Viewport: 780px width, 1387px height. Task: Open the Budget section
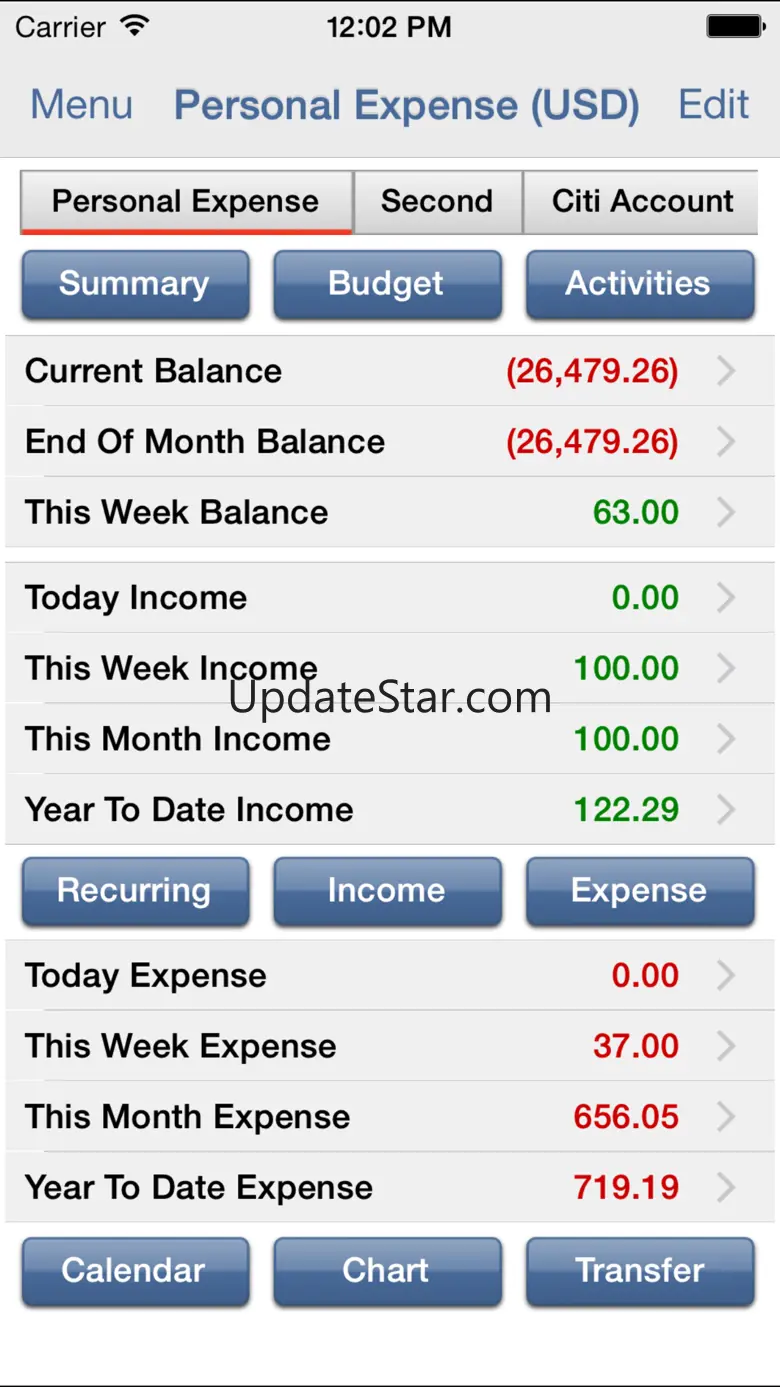point(387,284)
